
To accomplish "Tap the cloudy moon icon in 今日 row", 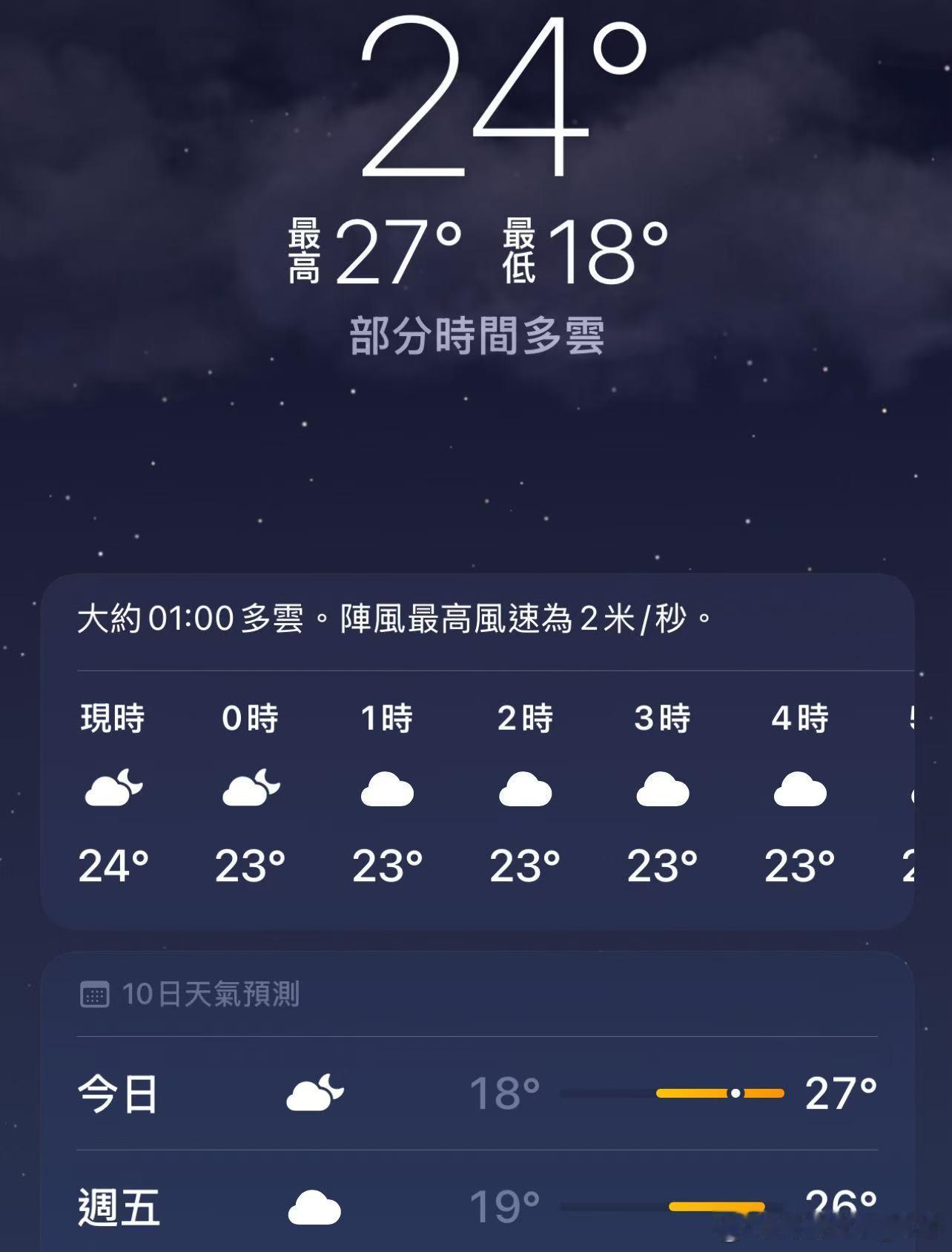I will [314, 1092].
